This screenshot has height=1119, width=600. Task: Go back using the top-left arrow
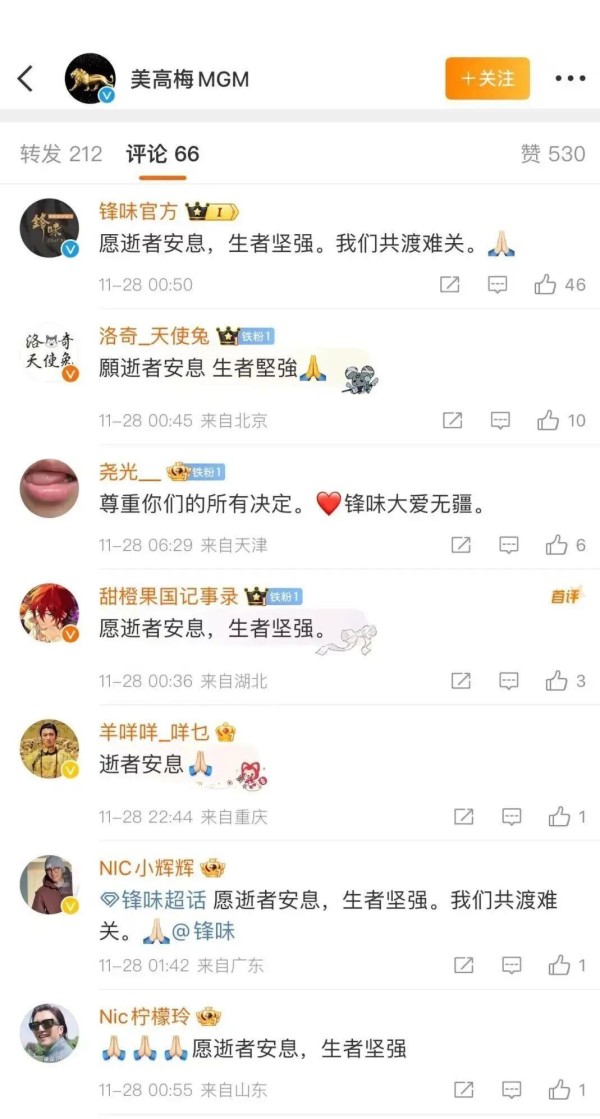pyautogui.click(x=26, y=79)
